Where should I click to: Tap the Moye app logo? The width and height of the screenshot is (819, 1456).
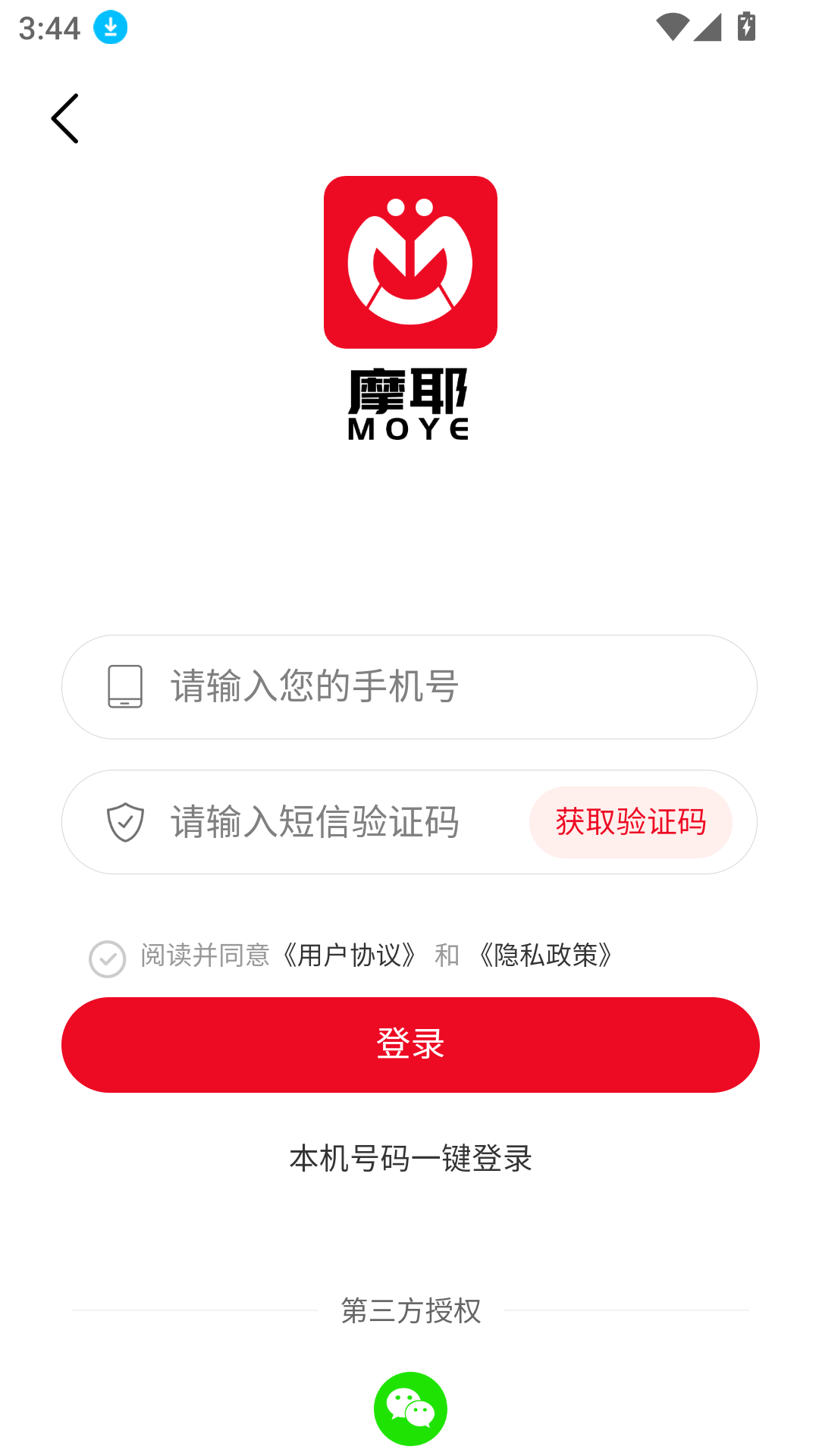409,260
